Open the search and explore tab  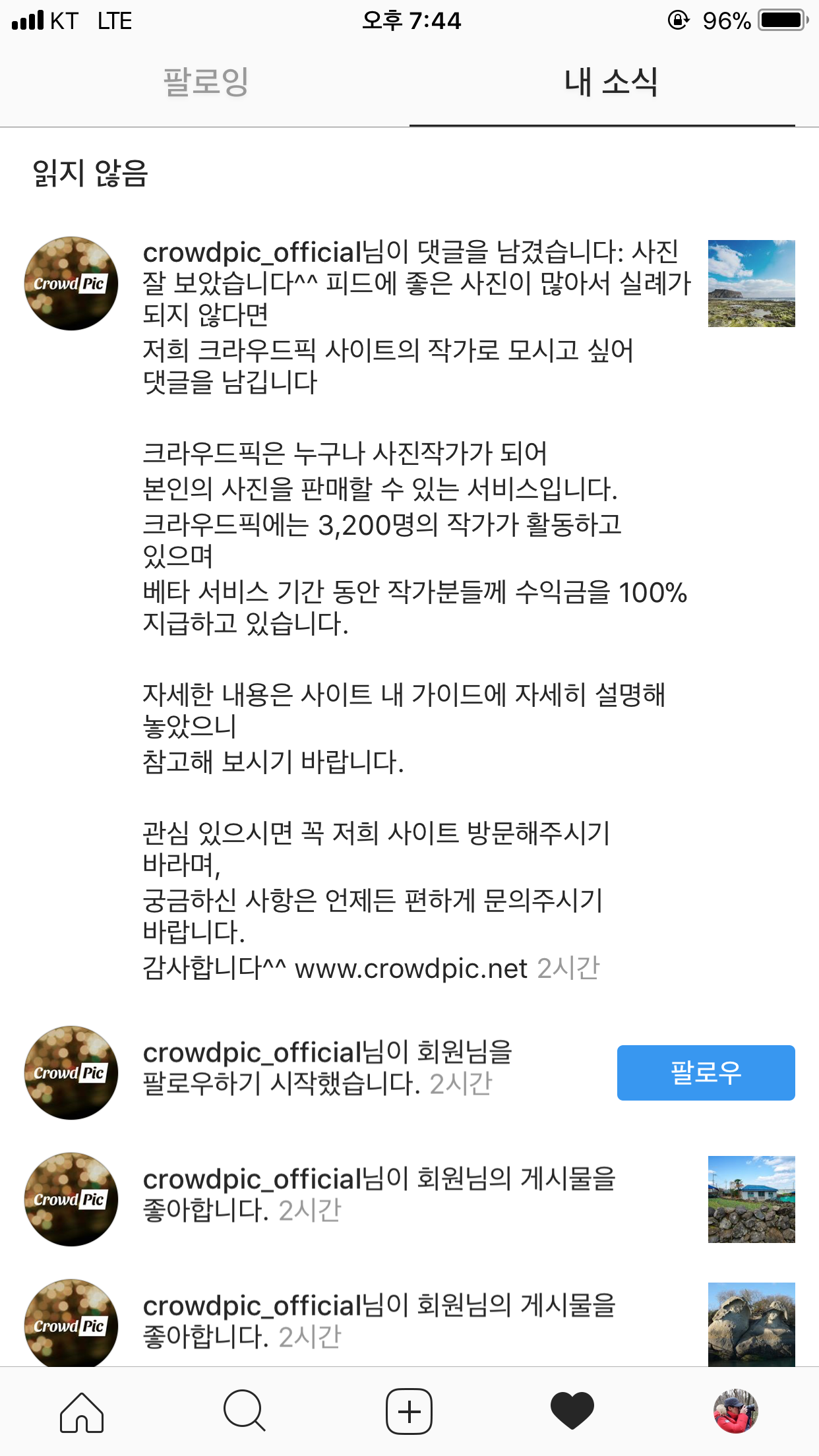click(245, 1412)
